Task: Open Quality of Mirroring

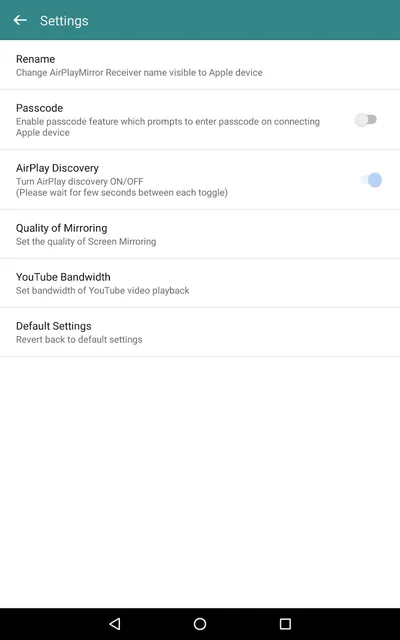Action: (200, 234)
